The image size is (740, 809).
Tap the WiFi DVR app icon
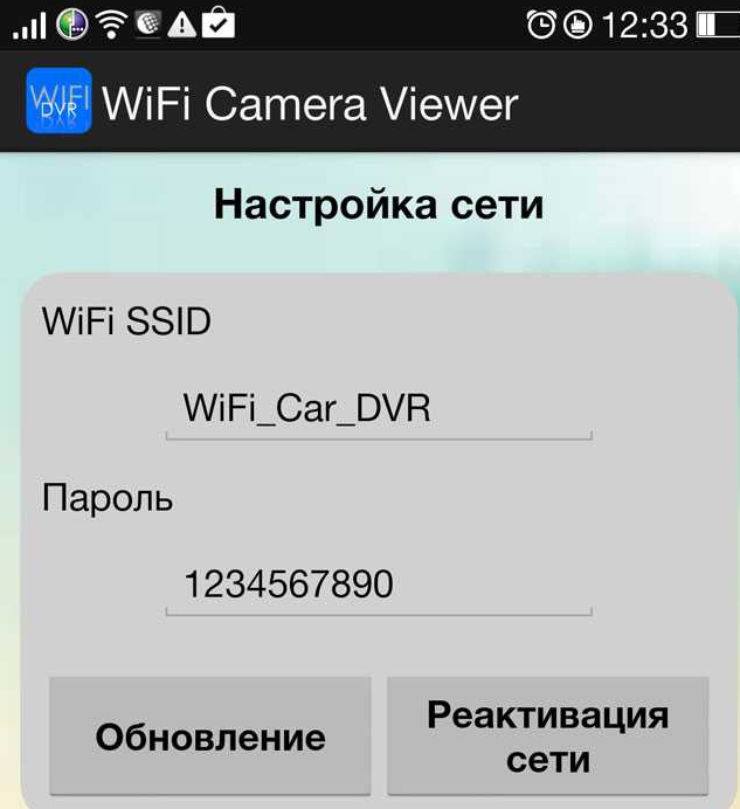(x=57, y=101)
